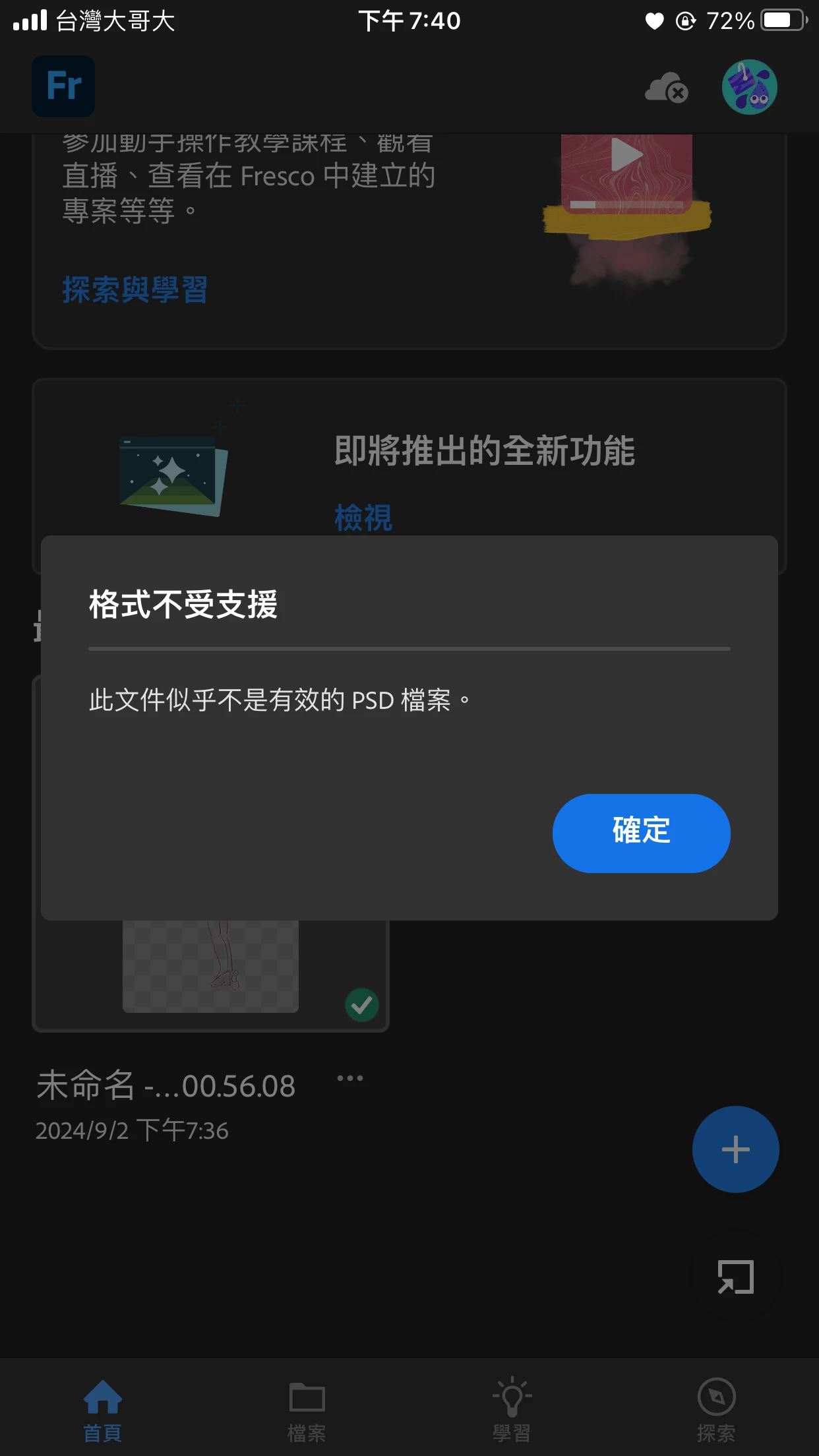Open options menu for 未命名 document

tap(349, 1079)
